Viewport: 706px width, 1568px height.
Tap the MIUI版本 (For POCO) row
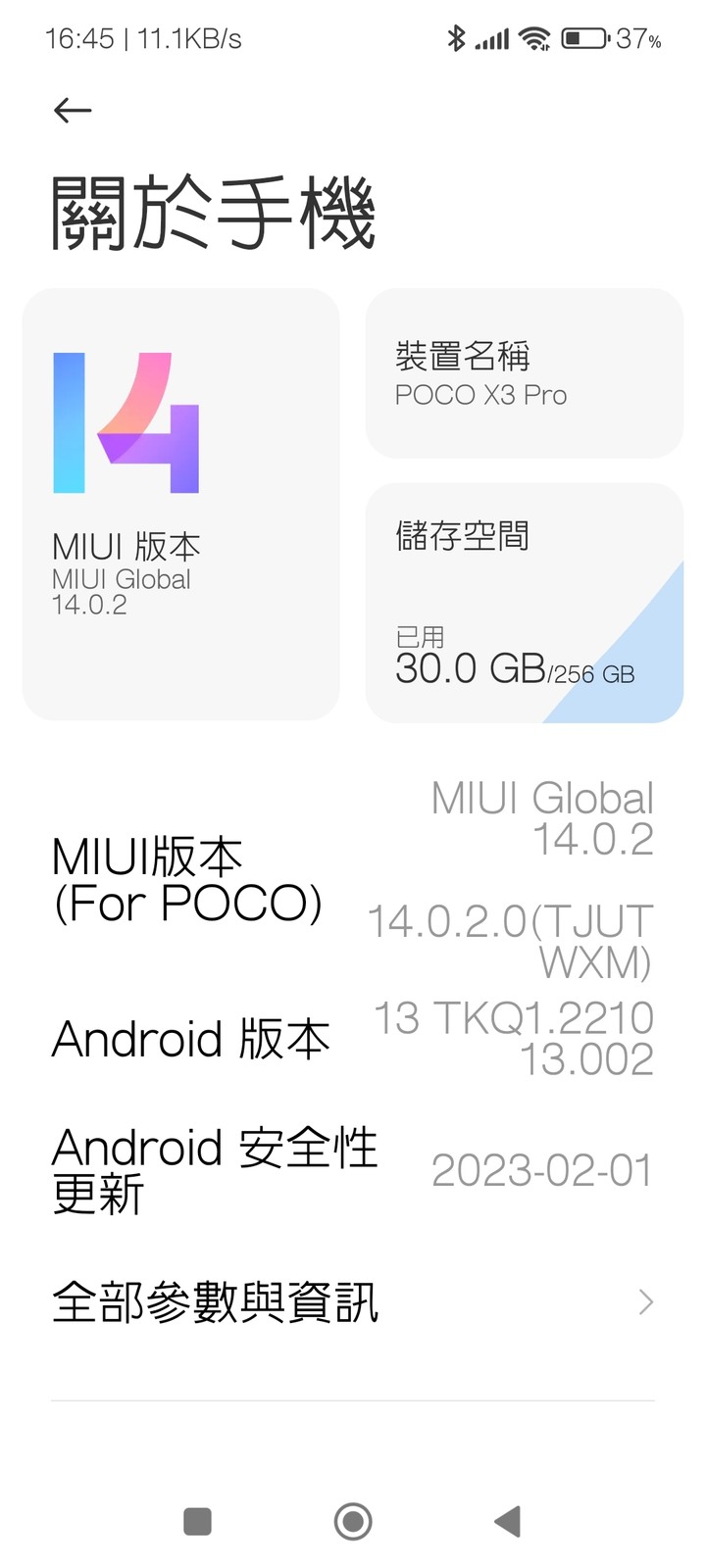pos(353,880)
